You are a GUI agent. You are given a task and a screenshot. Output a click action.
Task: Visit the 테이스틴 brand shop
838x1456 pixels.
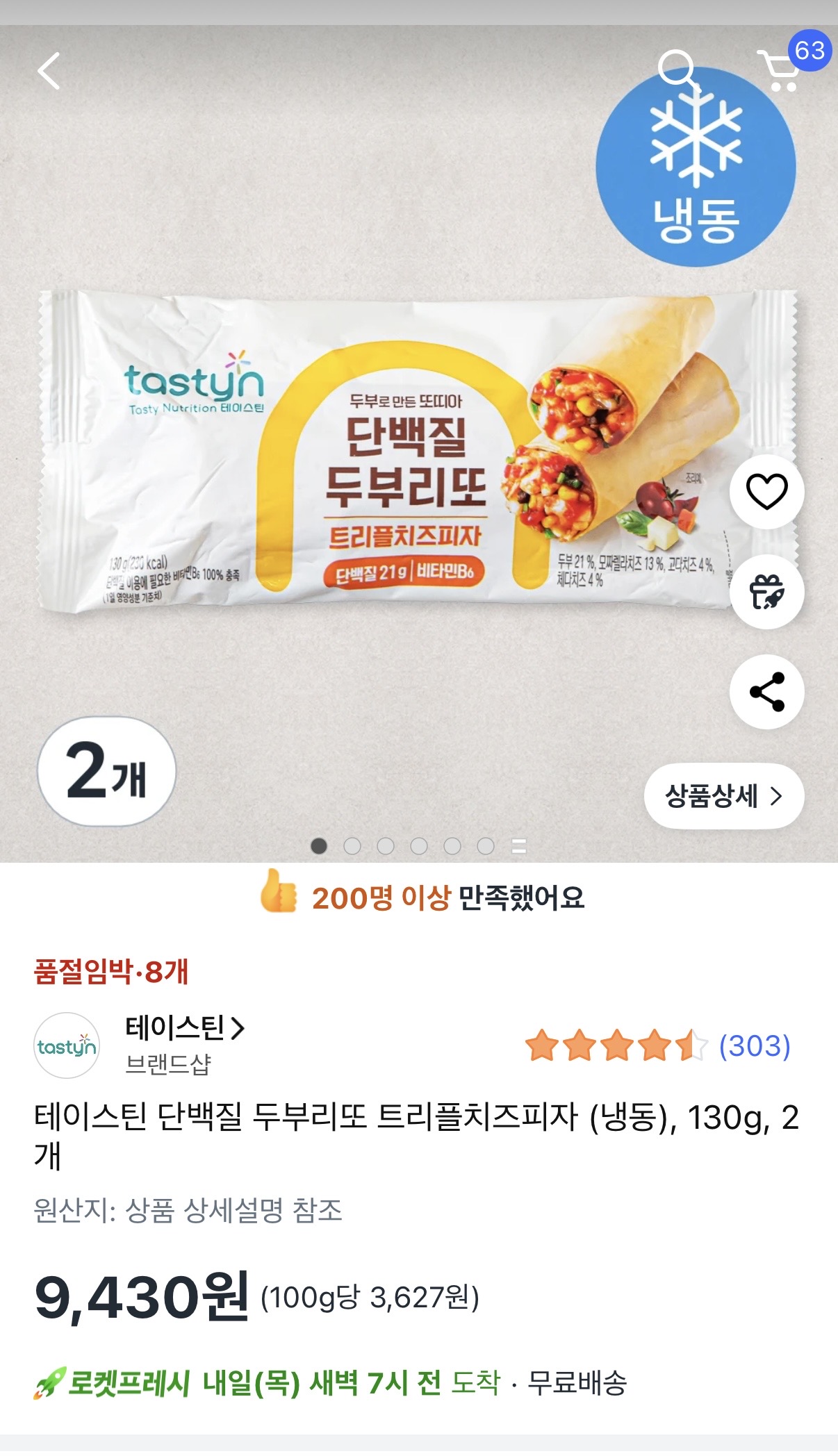[x=185, y=1028]
